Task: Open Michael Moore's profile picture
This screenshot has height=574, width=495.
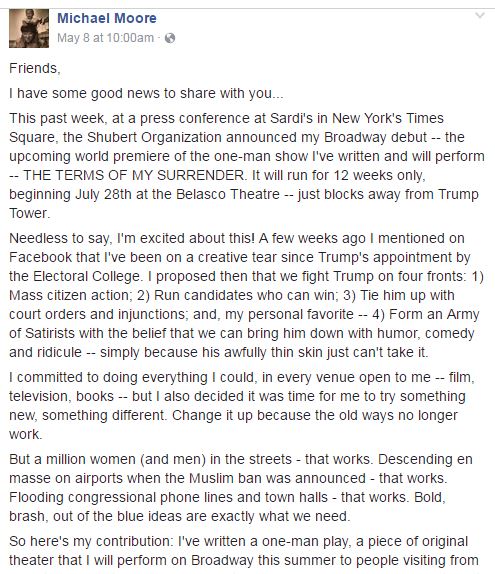Action: click(29, 29)
